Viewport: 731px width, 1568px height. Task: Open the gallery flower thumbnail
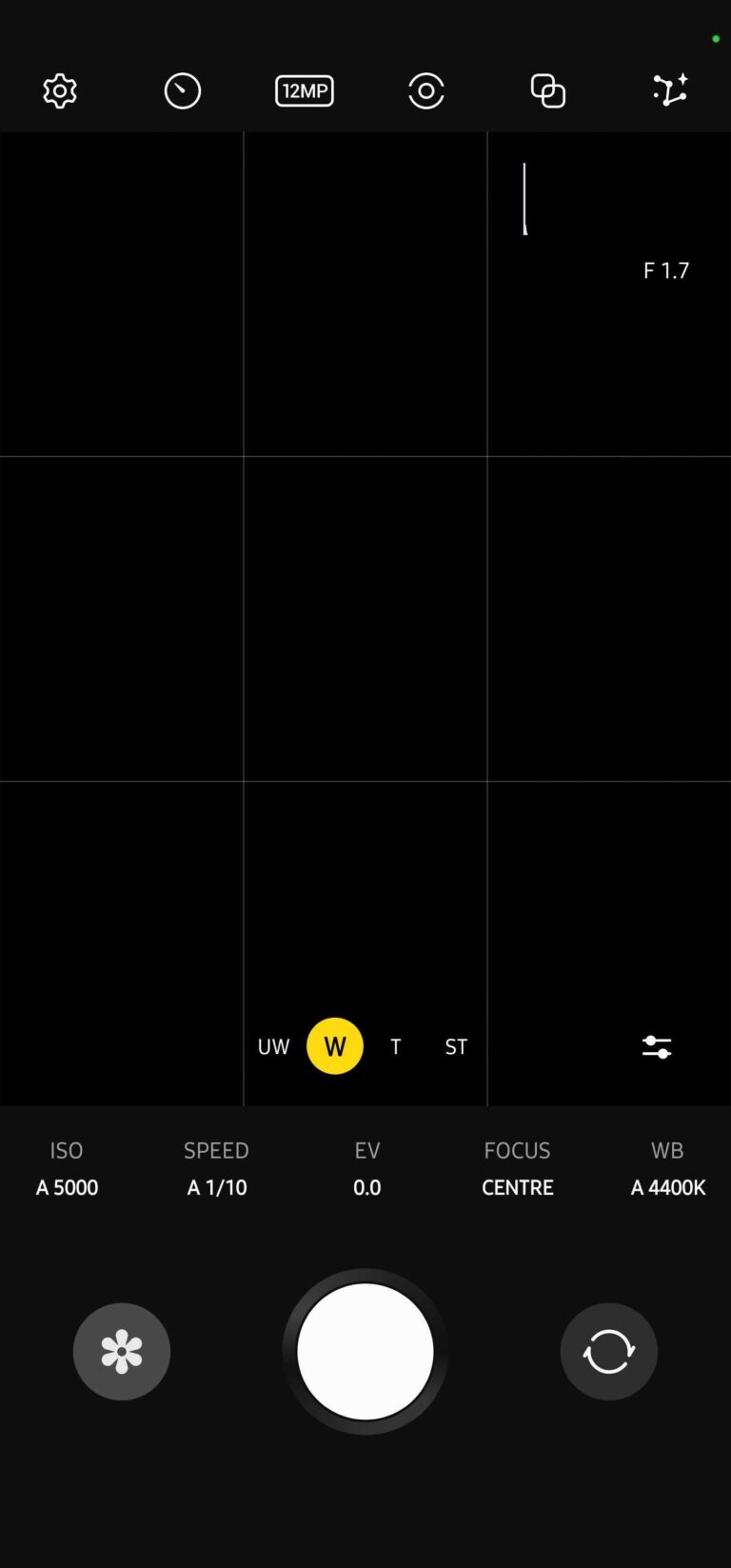click(122, 1351)
